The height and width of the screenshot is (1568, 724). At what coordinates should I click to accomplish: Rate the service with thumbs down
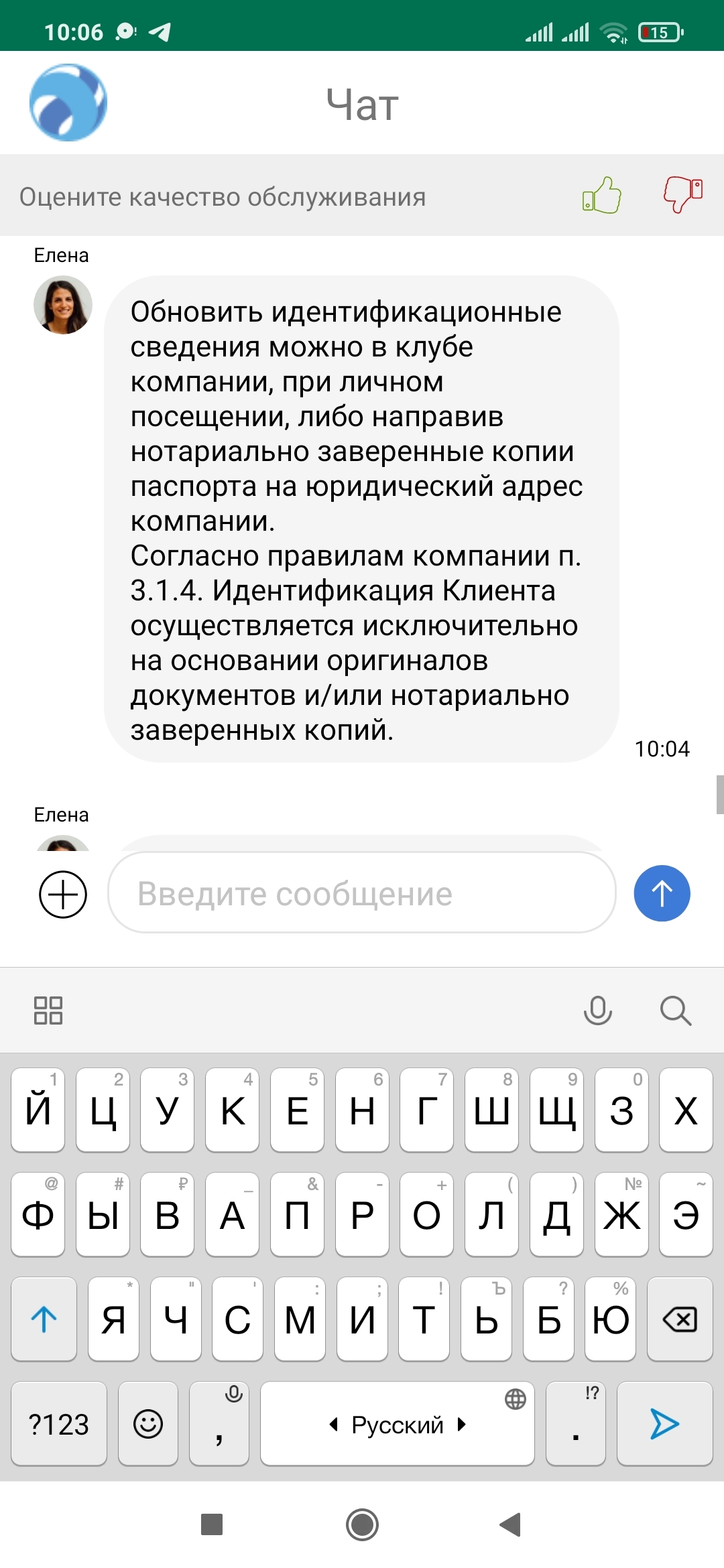coord(683,195)
